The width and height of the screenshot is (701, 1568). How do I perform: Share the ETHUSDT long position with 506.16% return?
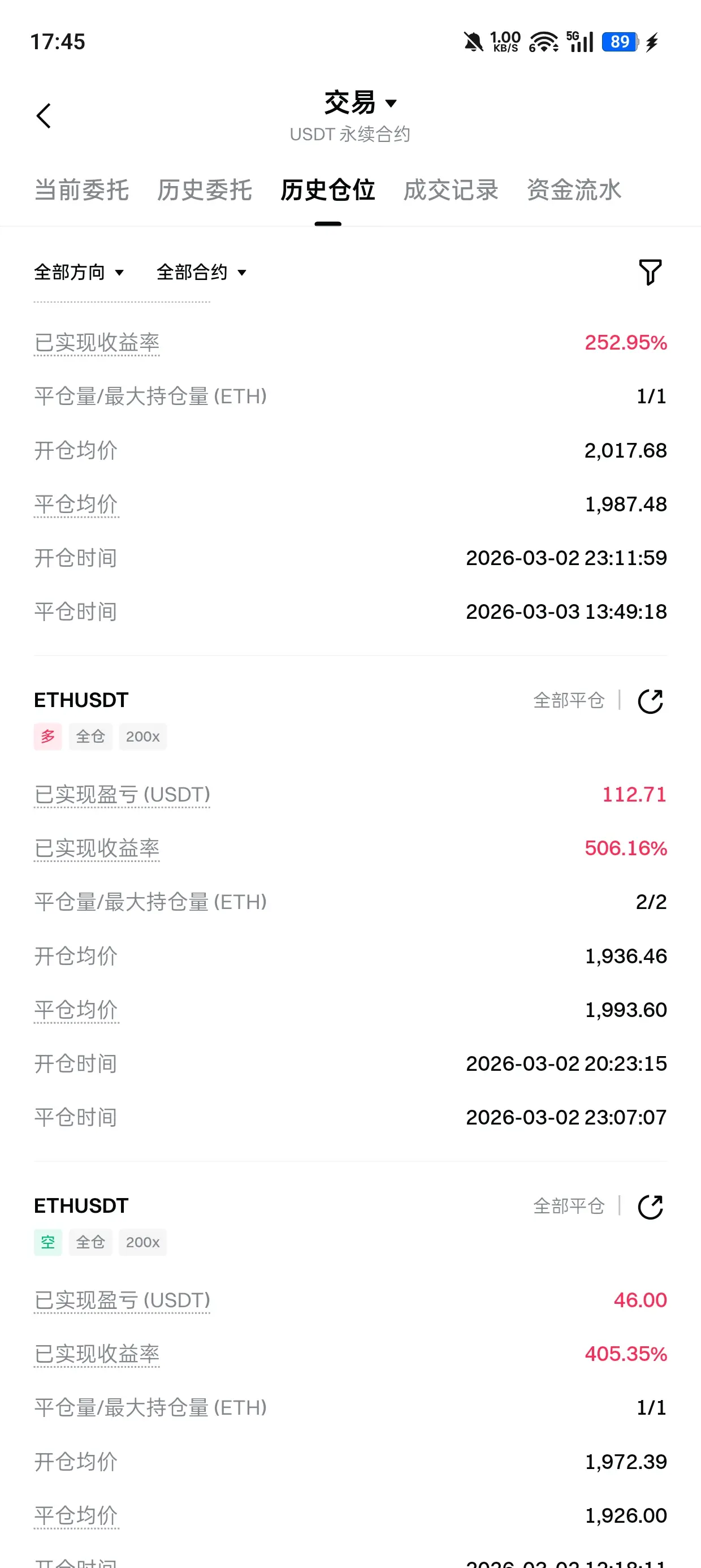(x=650, y=701)
